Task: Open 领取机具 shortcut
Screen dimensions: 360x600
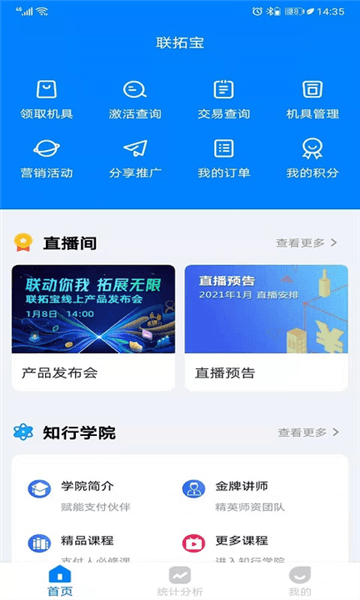Action: pos(46,99)
